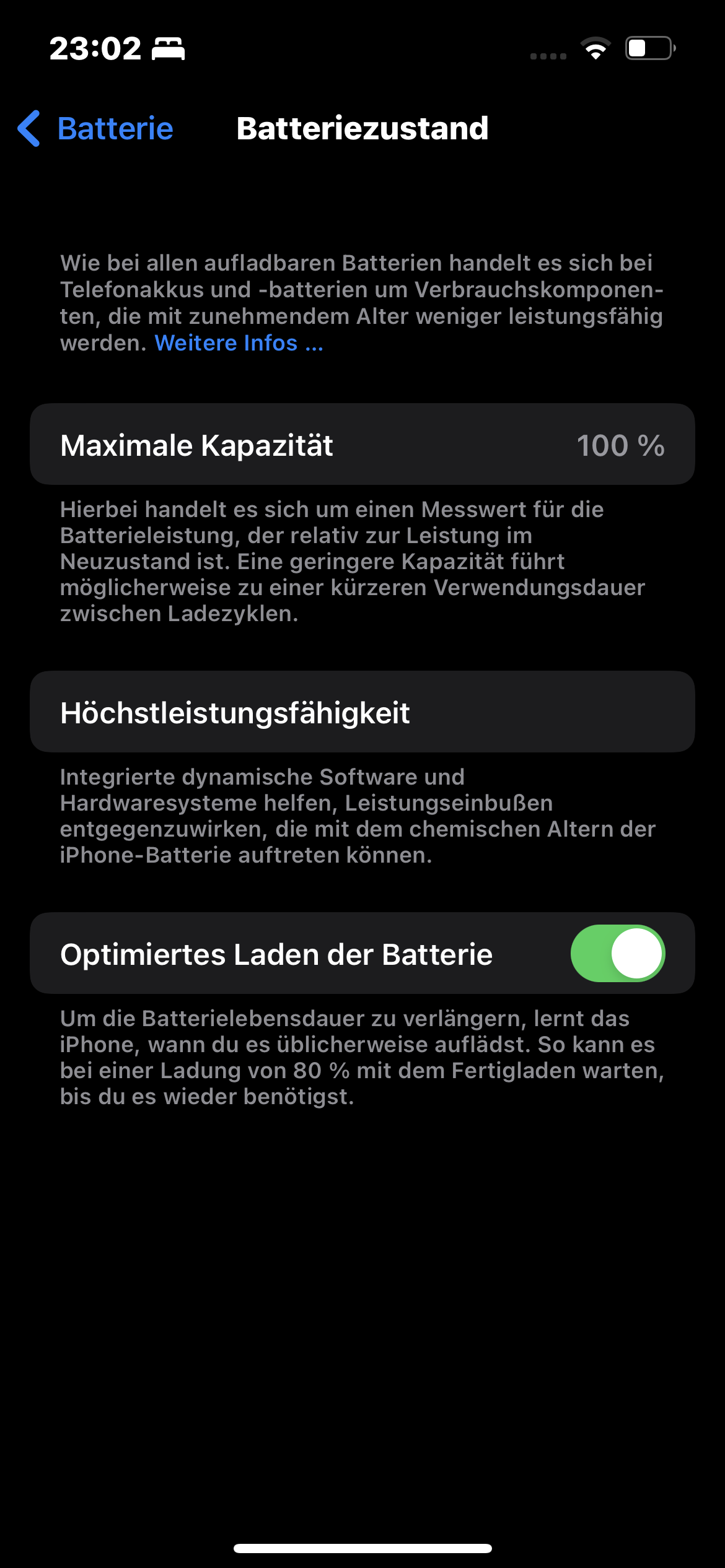
Task: Disable Optimiertes Laden der Batterie
Action: [617, 954]
